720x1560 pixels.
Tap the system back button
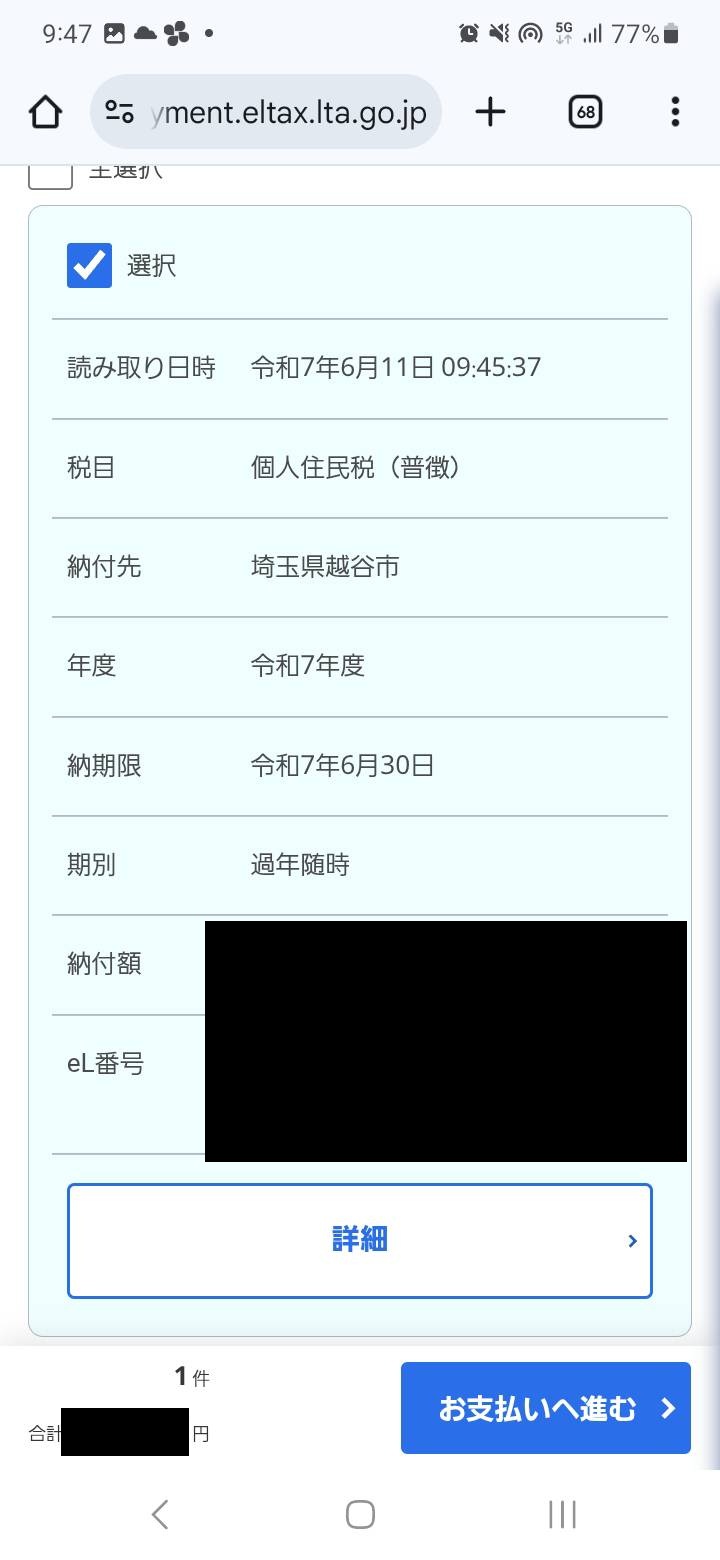(x=160, y=1514)
